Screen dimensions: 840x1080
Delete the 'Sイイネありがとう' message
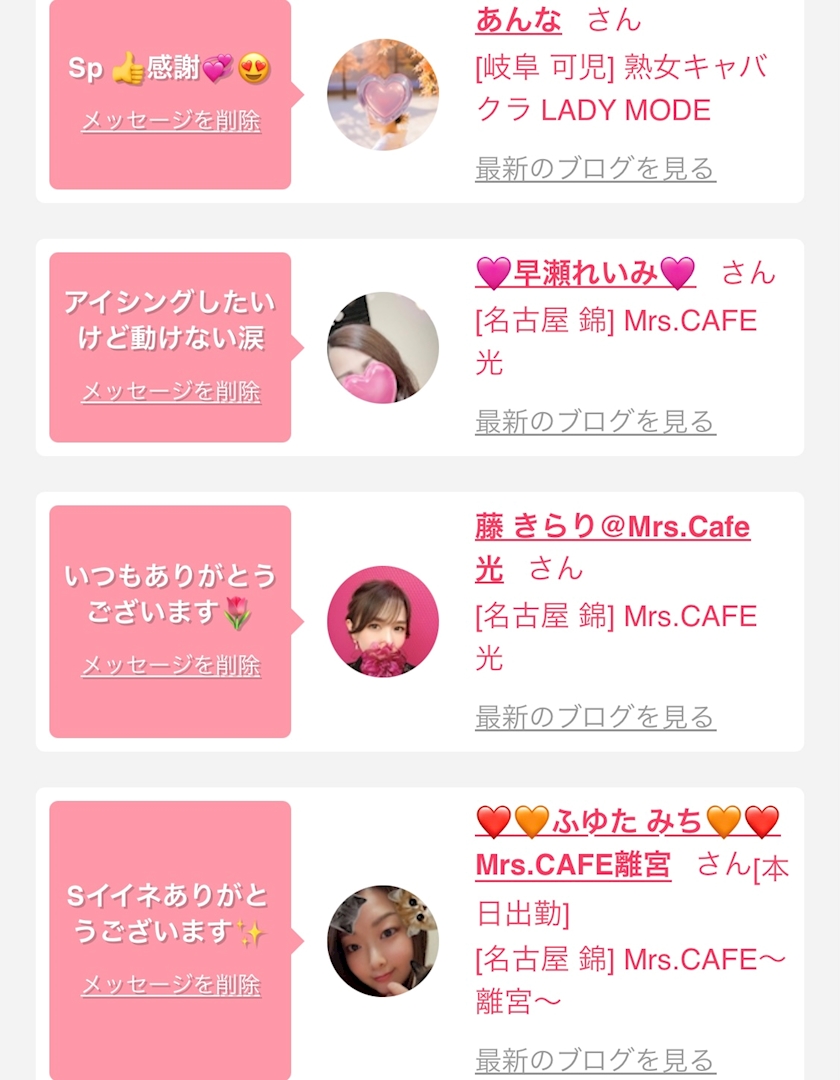click(x=171, y=984)
